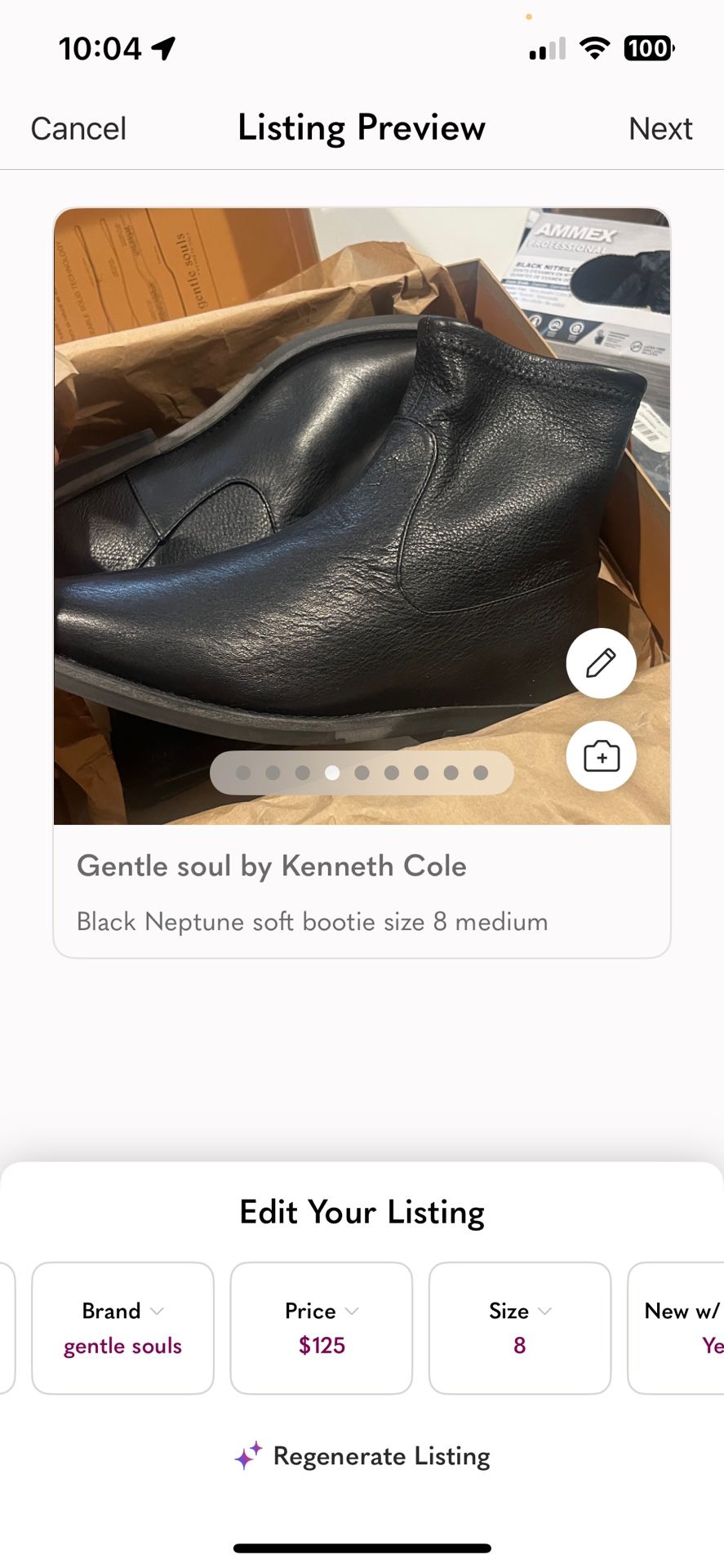
Task: Change the Price field showing $125
Action: click(322, 1328)
